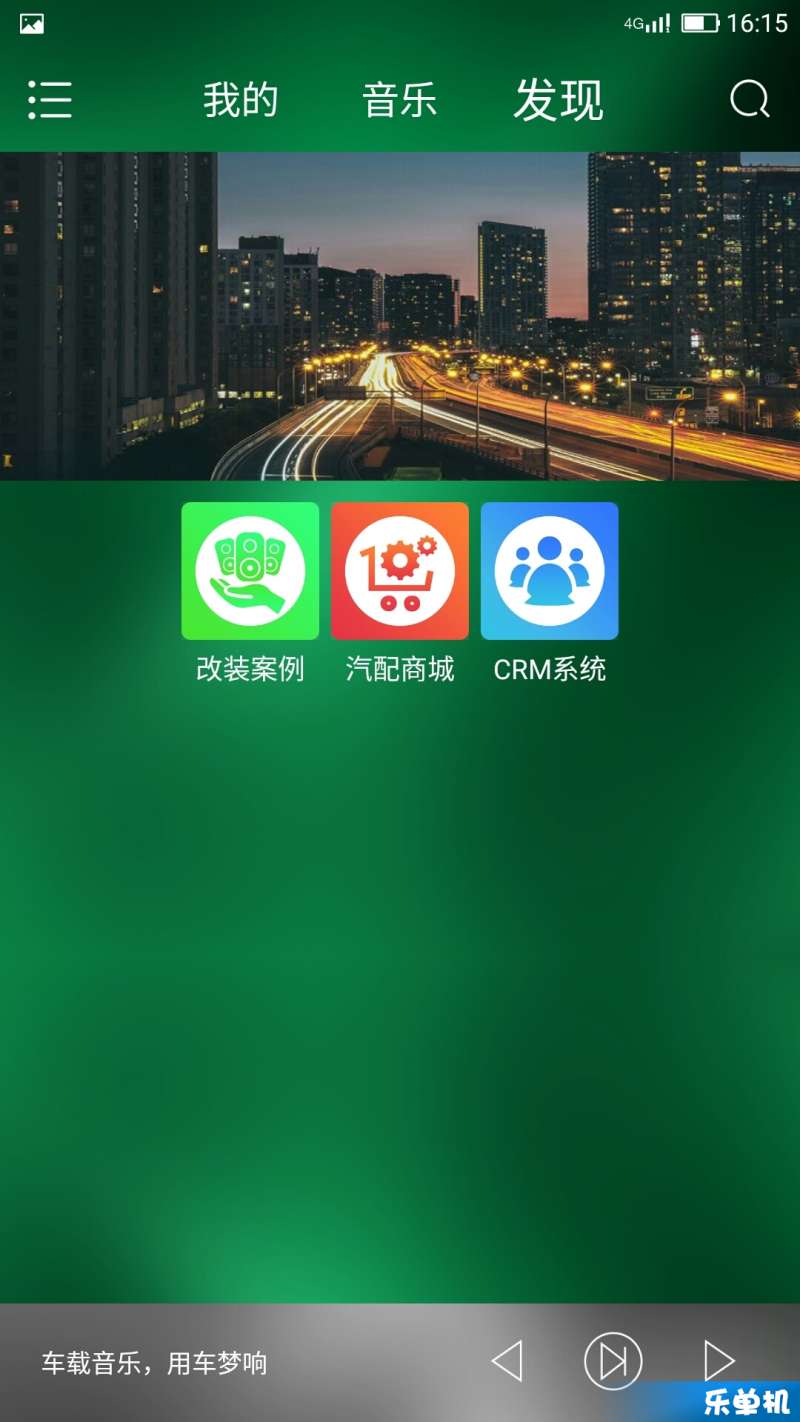Switch to the 音乐 tab
The image size is (800, 1422).
399,101
